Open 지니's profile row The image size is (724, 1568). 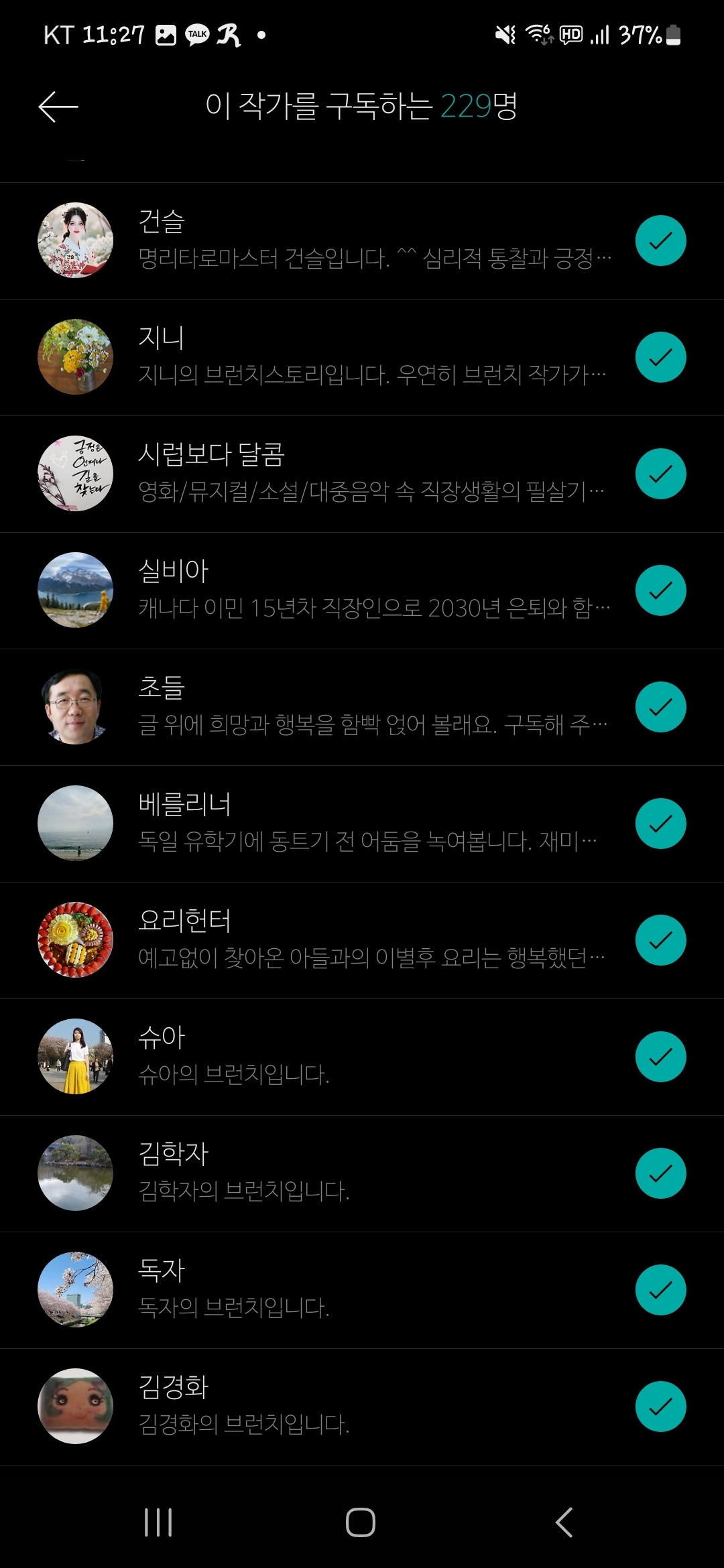pyautogui.click(x=362, y=358)
